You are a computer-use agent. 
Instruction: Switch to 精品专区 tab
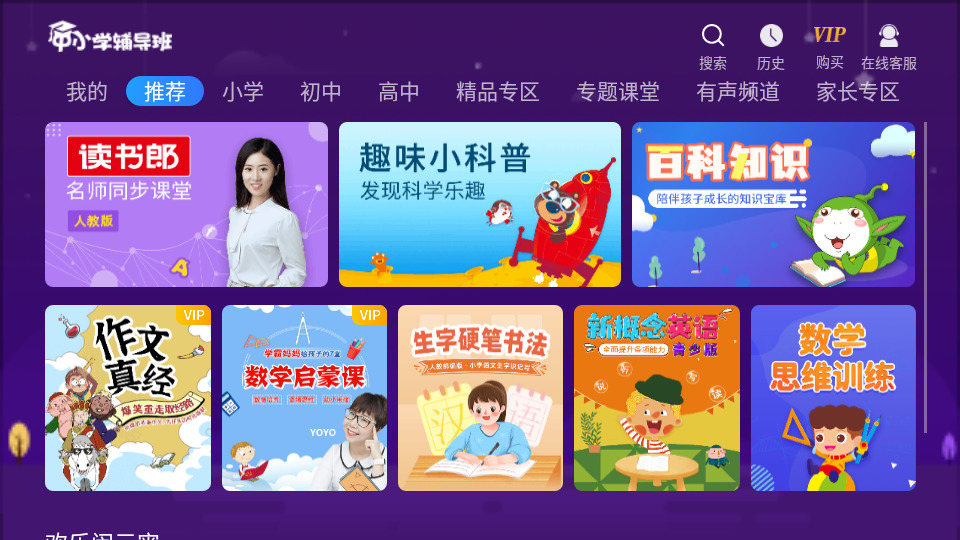[498, 92]
